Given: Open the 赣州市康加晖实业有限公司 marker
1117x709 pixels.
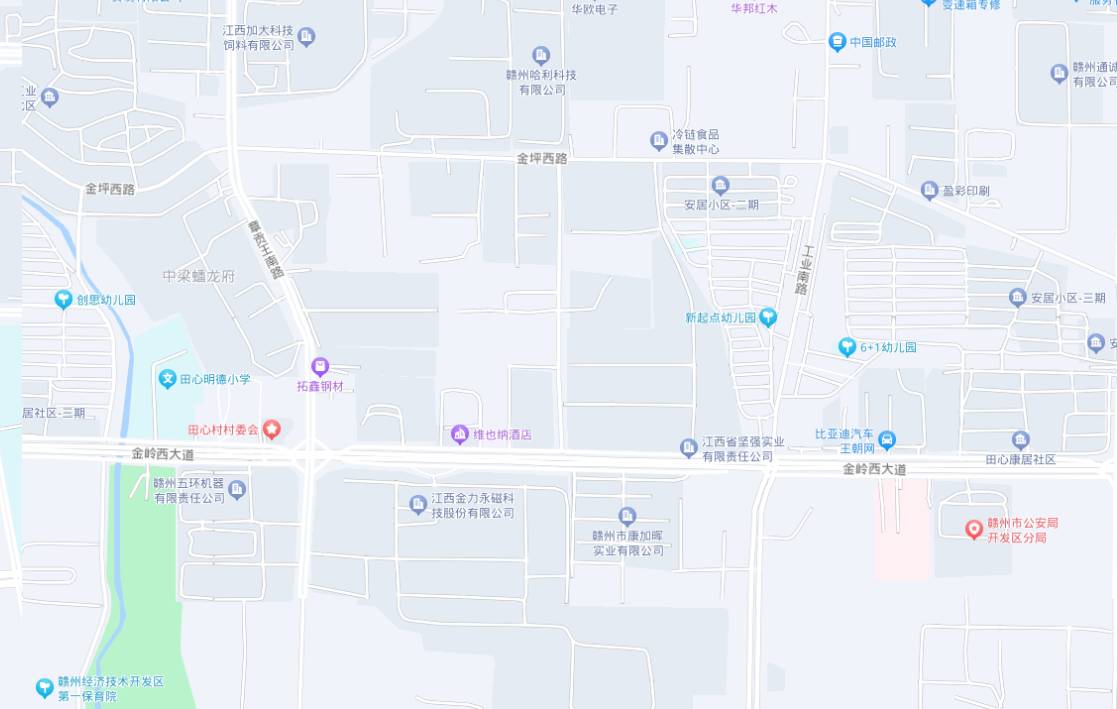Looking at the screenshot, I should pos(627,516).
